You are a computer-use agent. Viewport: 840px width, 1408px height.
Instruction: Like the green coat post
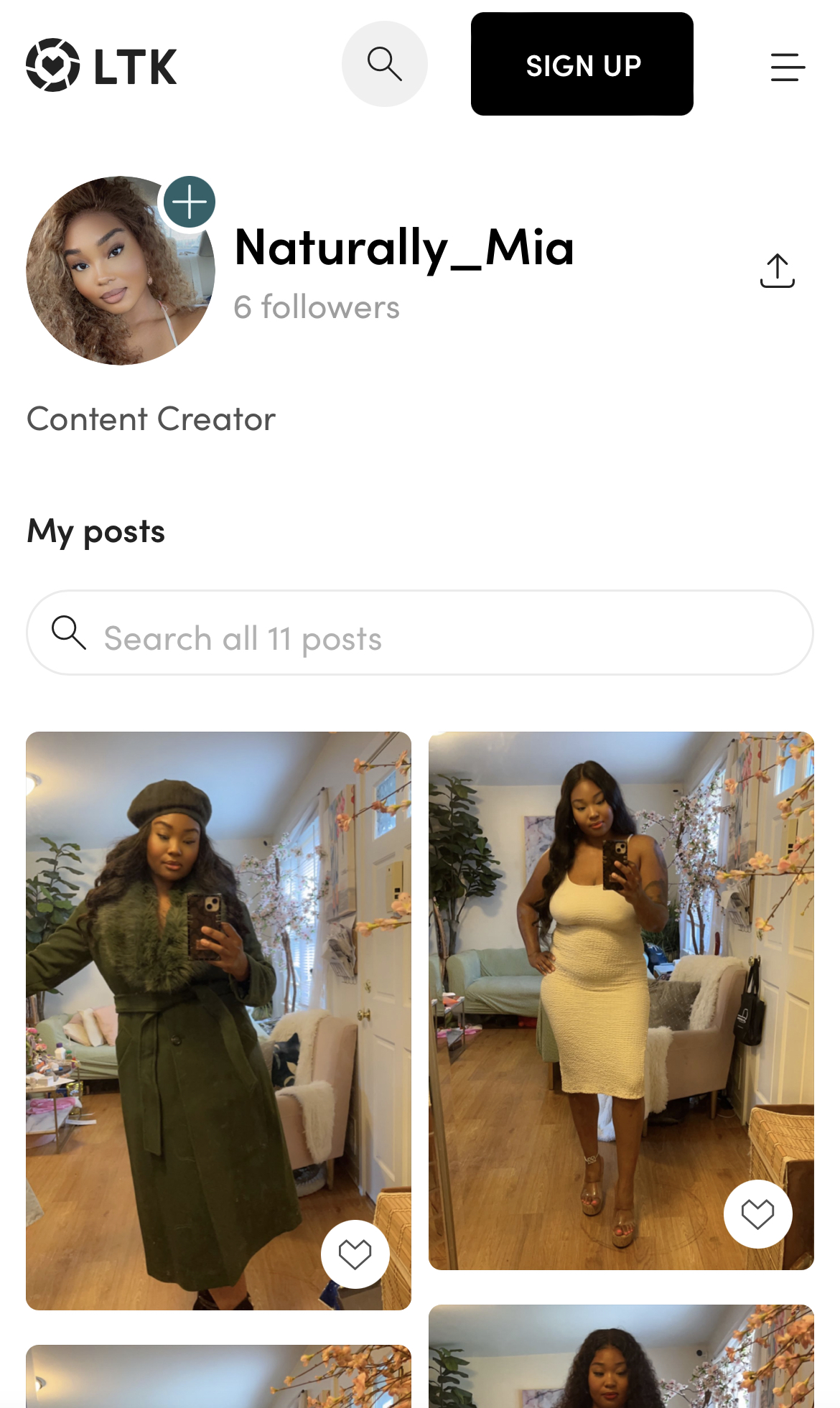coord(355,1254)
